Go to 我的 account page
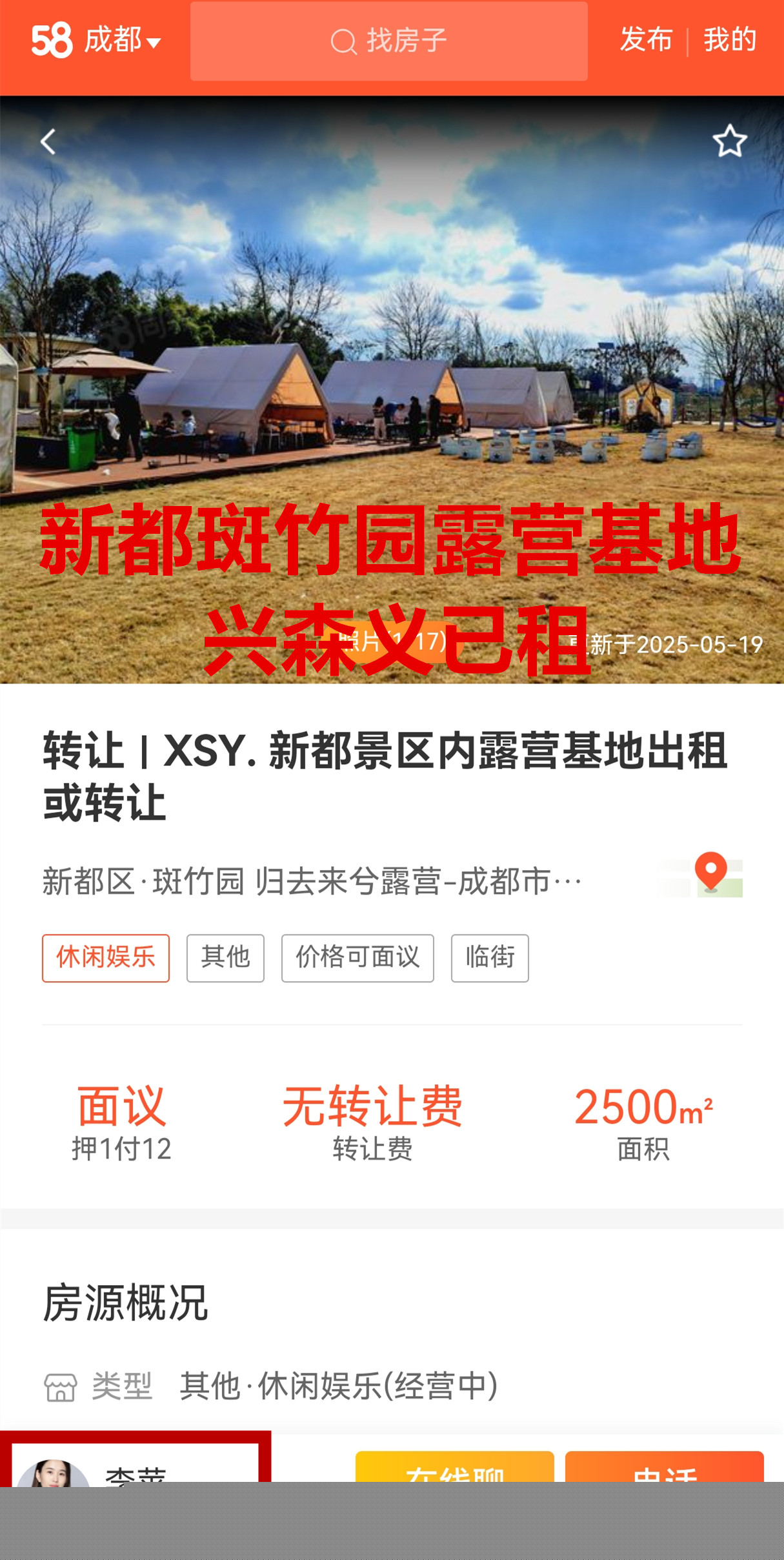The image size is (784, 1560). (x=730, y=40)
